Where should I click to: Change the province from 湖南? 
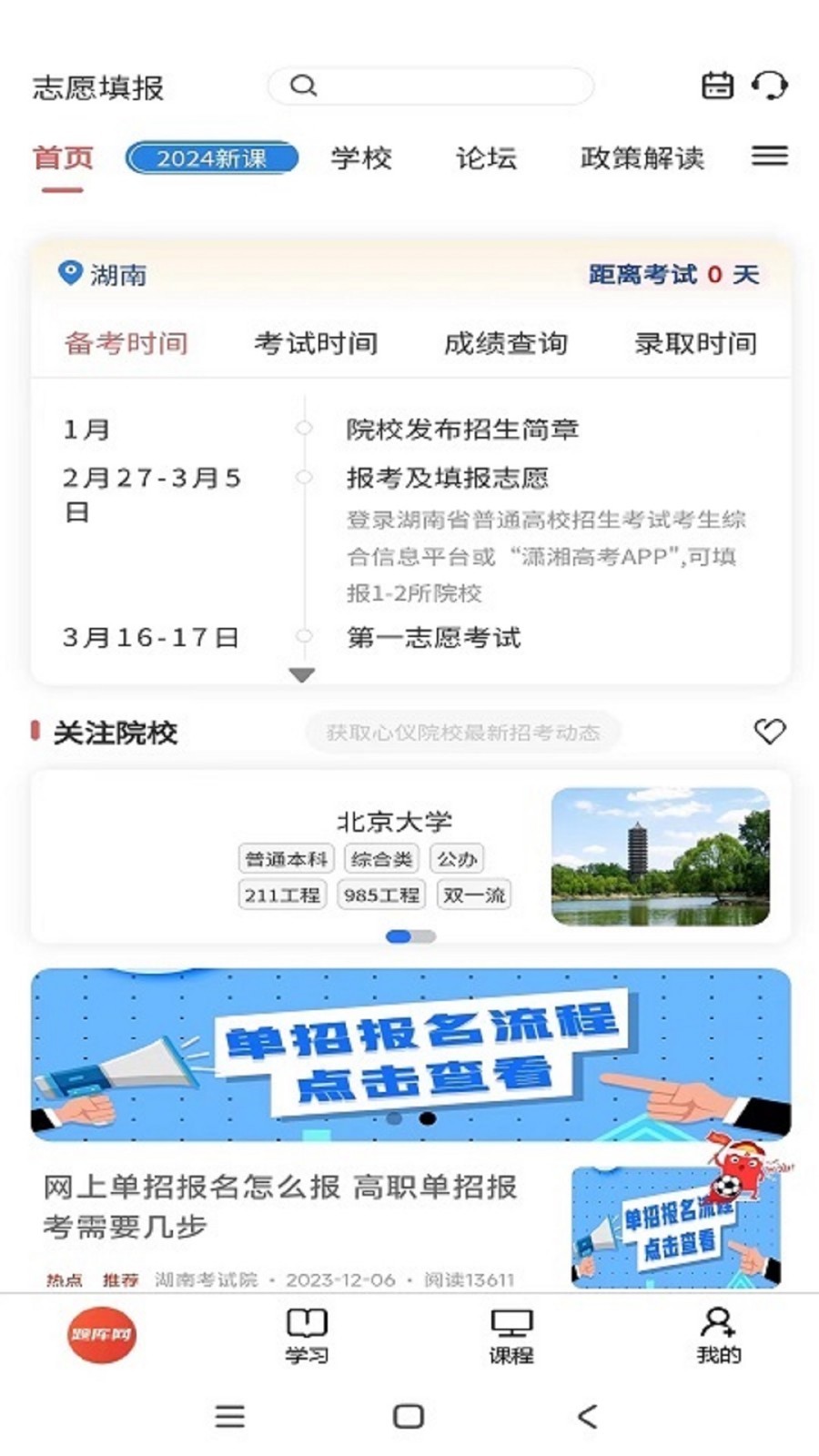[104, 274]
